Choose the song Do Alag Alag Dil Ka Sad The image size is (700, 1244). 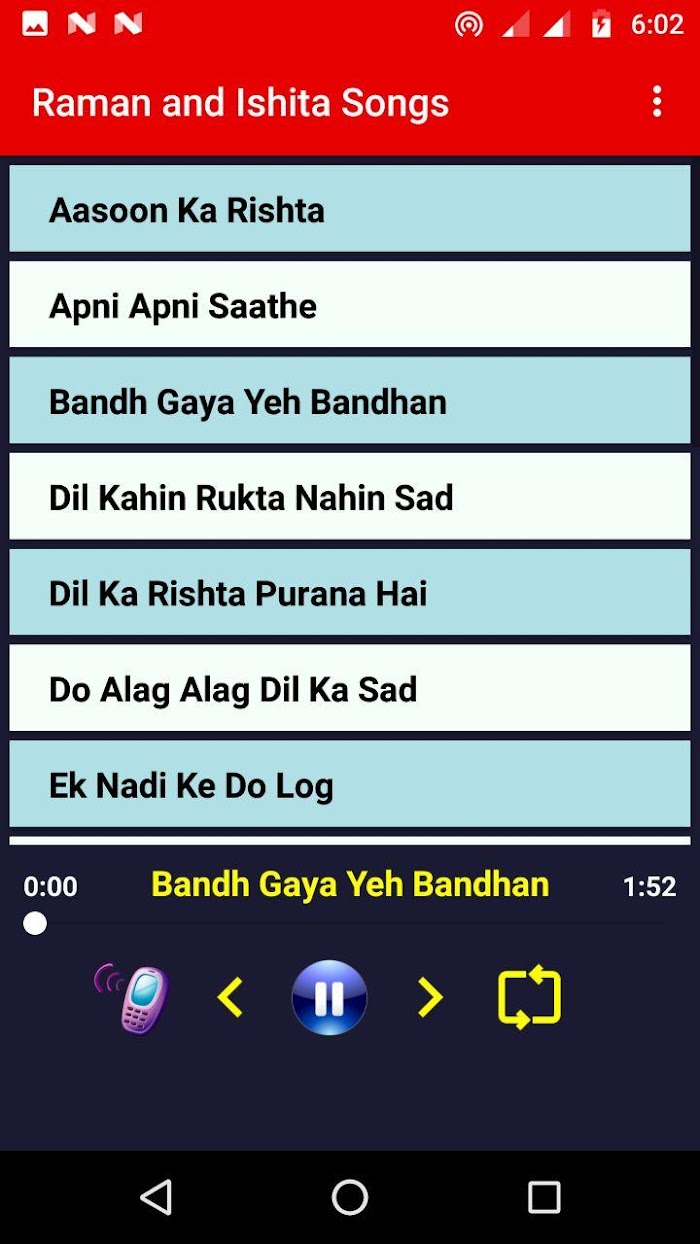(350, 689)
